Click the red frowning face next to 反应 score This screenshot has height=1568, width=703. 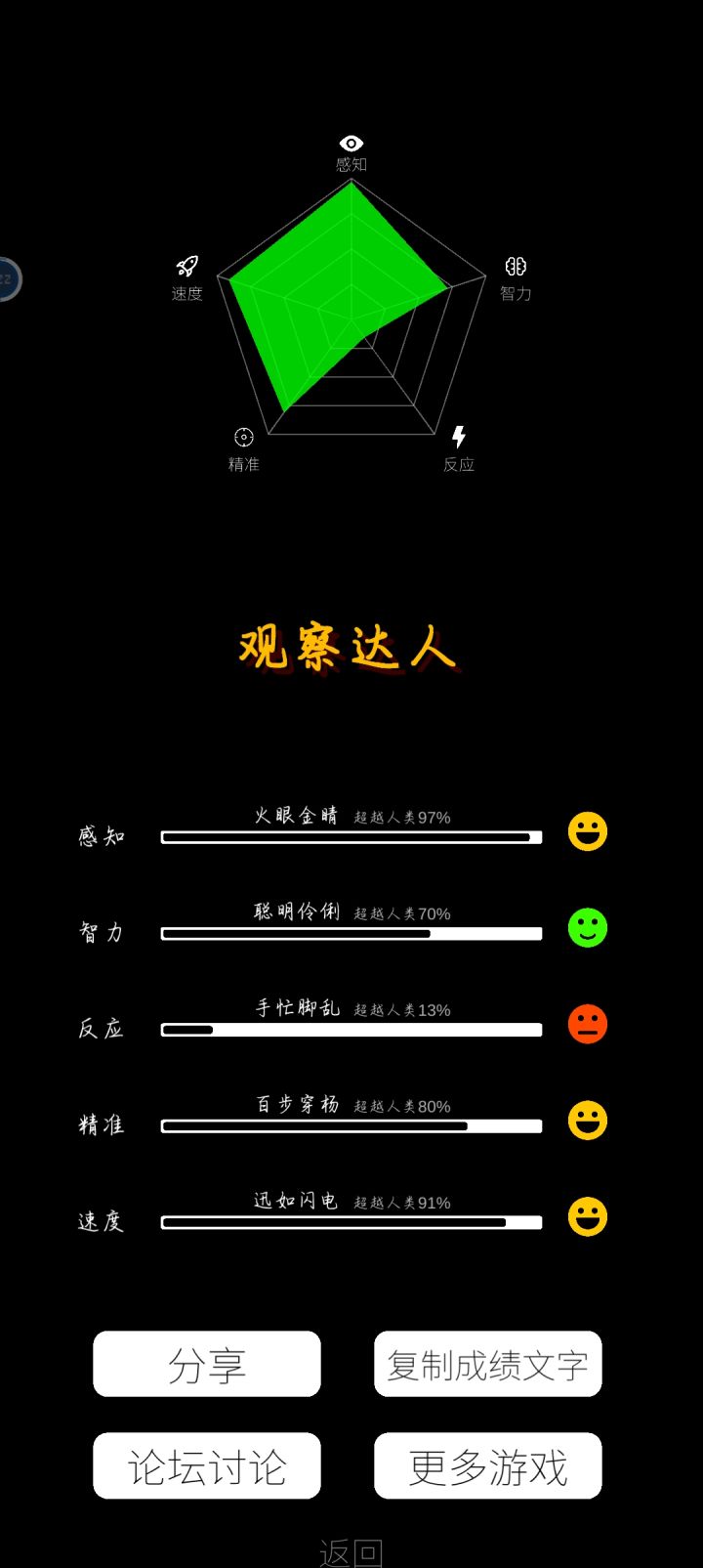pyautogui.click(x=587, y=1024)
